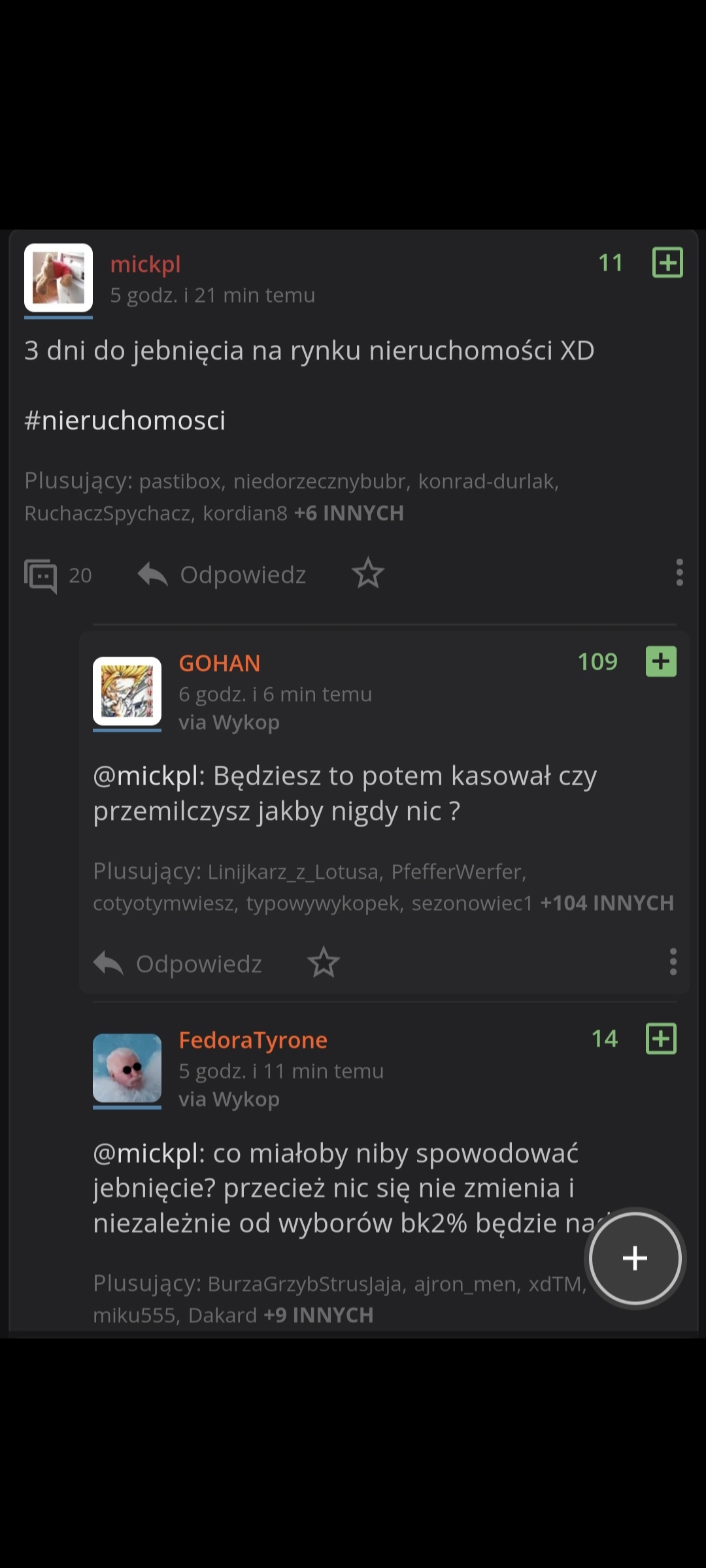Show +9 INNYCH voters on FedoraTyrone's comment

click(x=318, y=1315)
